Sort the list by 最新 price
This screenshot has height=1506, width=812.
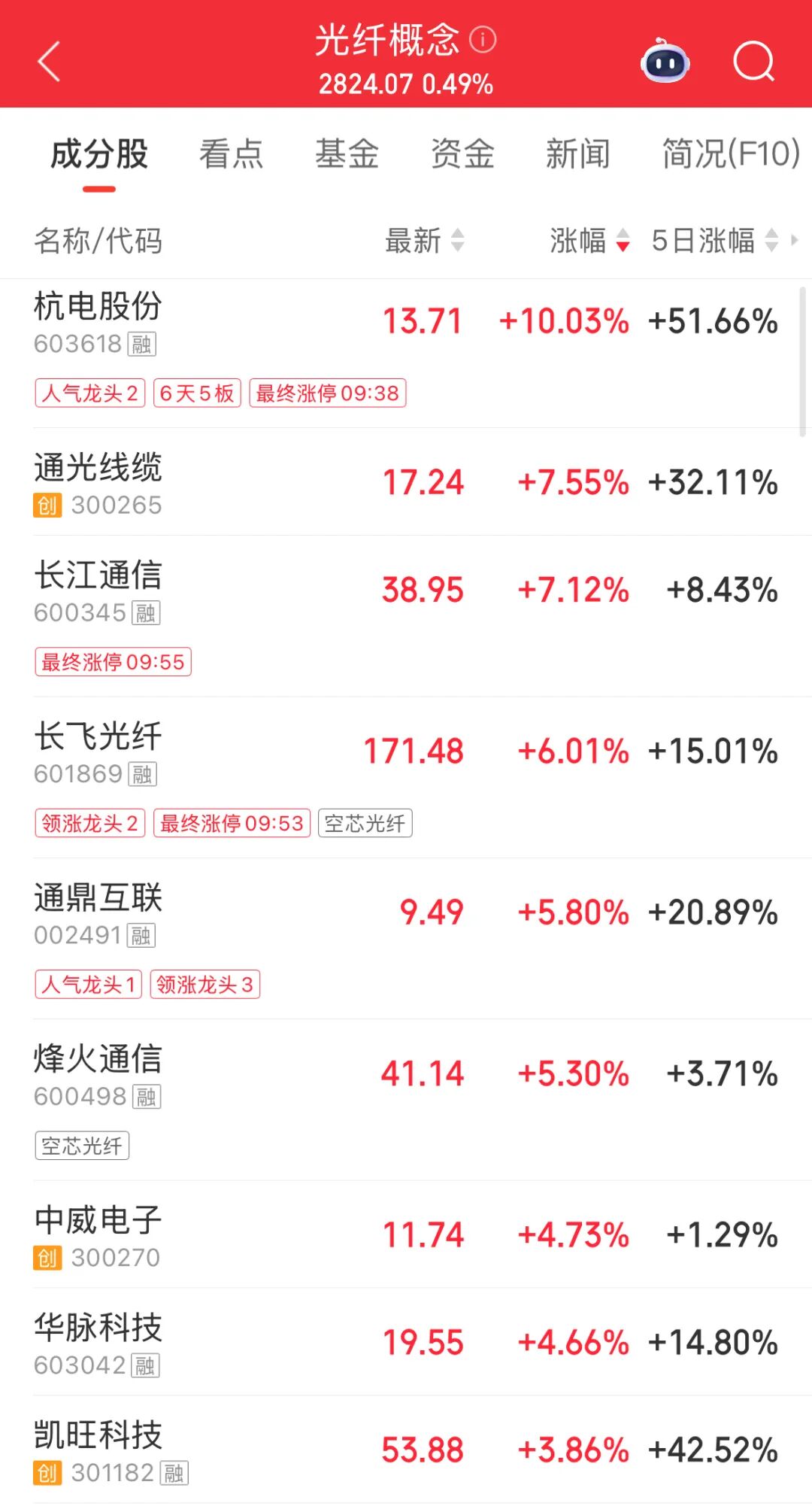click(x=425, y=241)
